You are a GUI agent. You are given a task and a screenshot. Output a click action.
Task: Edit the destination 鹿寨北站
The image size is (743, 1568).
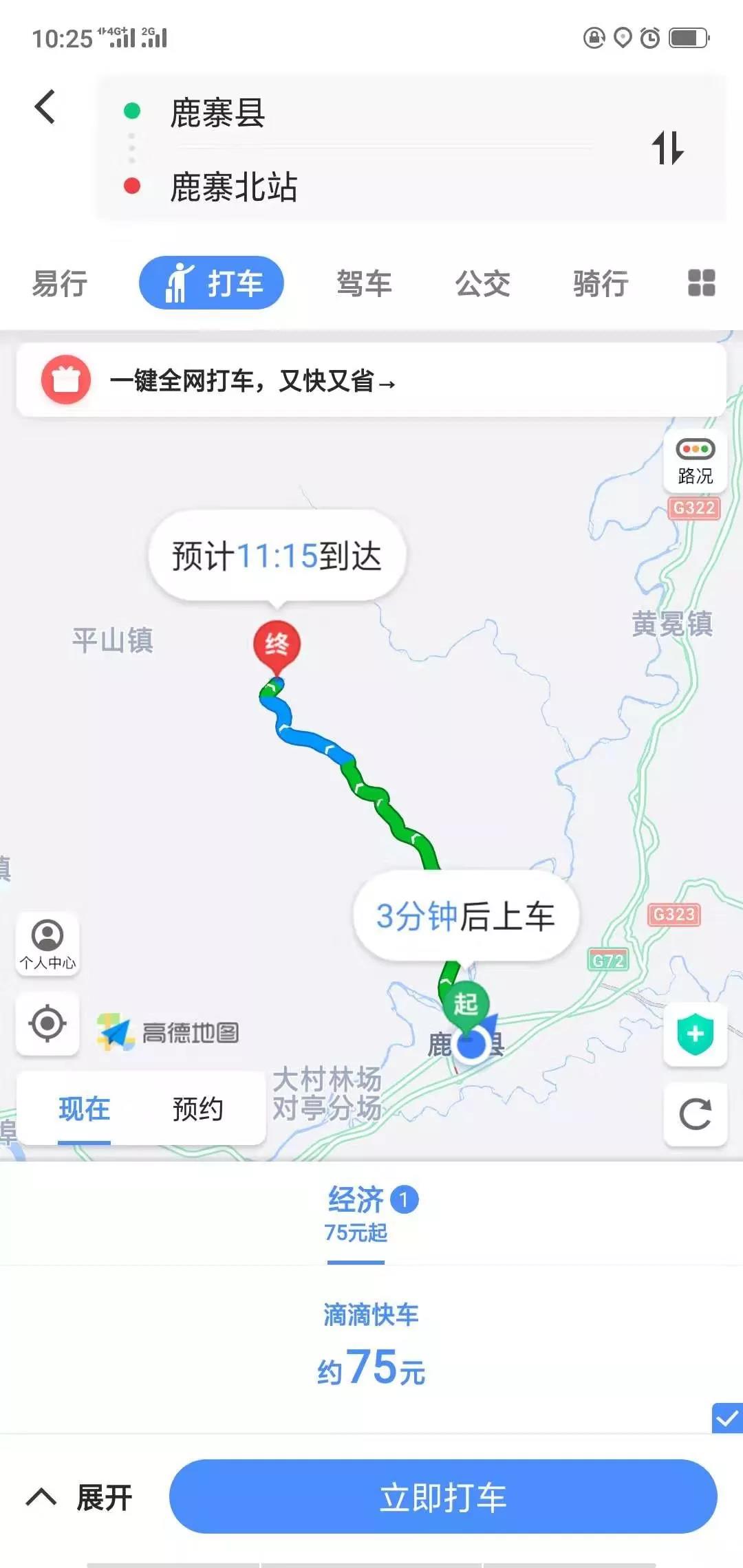(234, 187)
